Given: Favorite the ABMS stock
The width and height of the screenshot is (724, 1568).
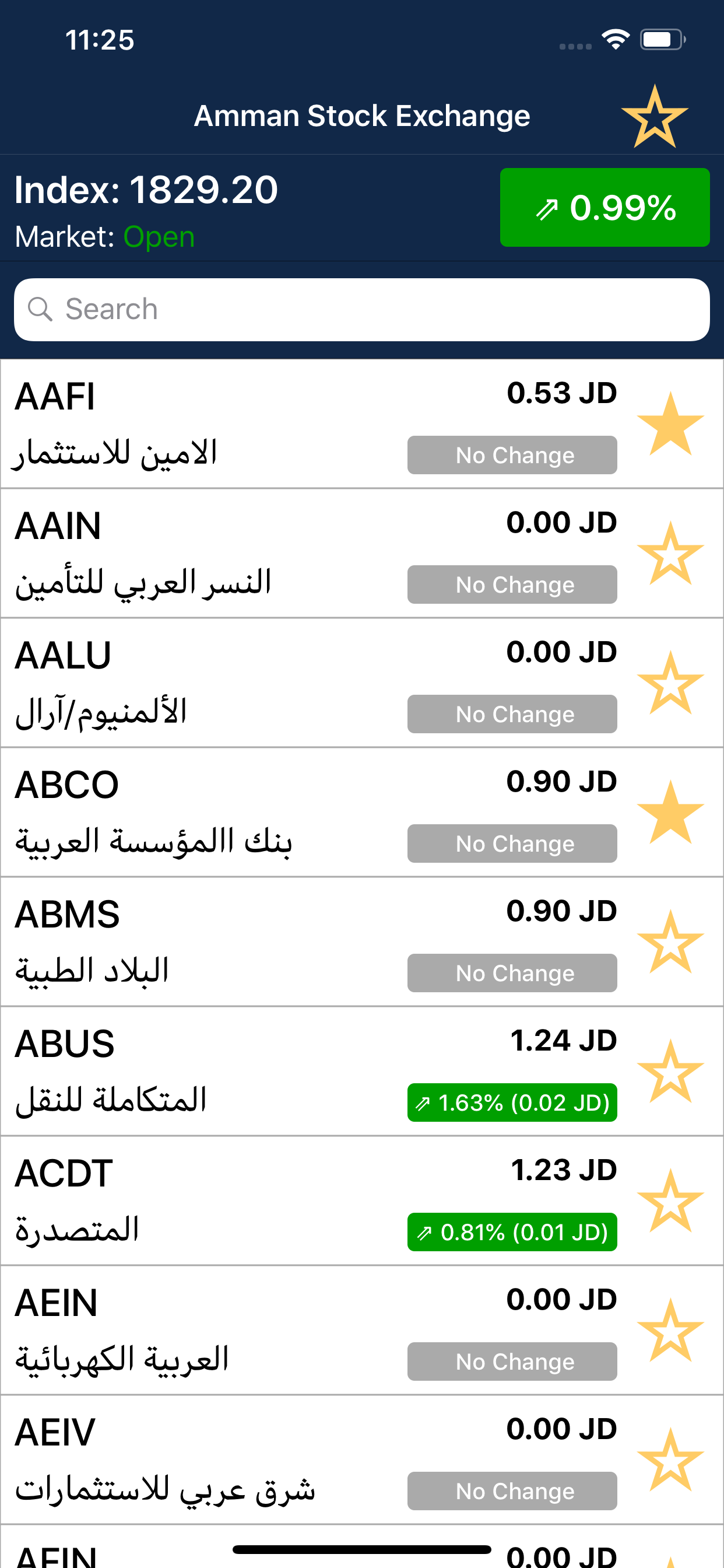Looking at the screenshot, I should pyautogui.click(x=670, y=942).
